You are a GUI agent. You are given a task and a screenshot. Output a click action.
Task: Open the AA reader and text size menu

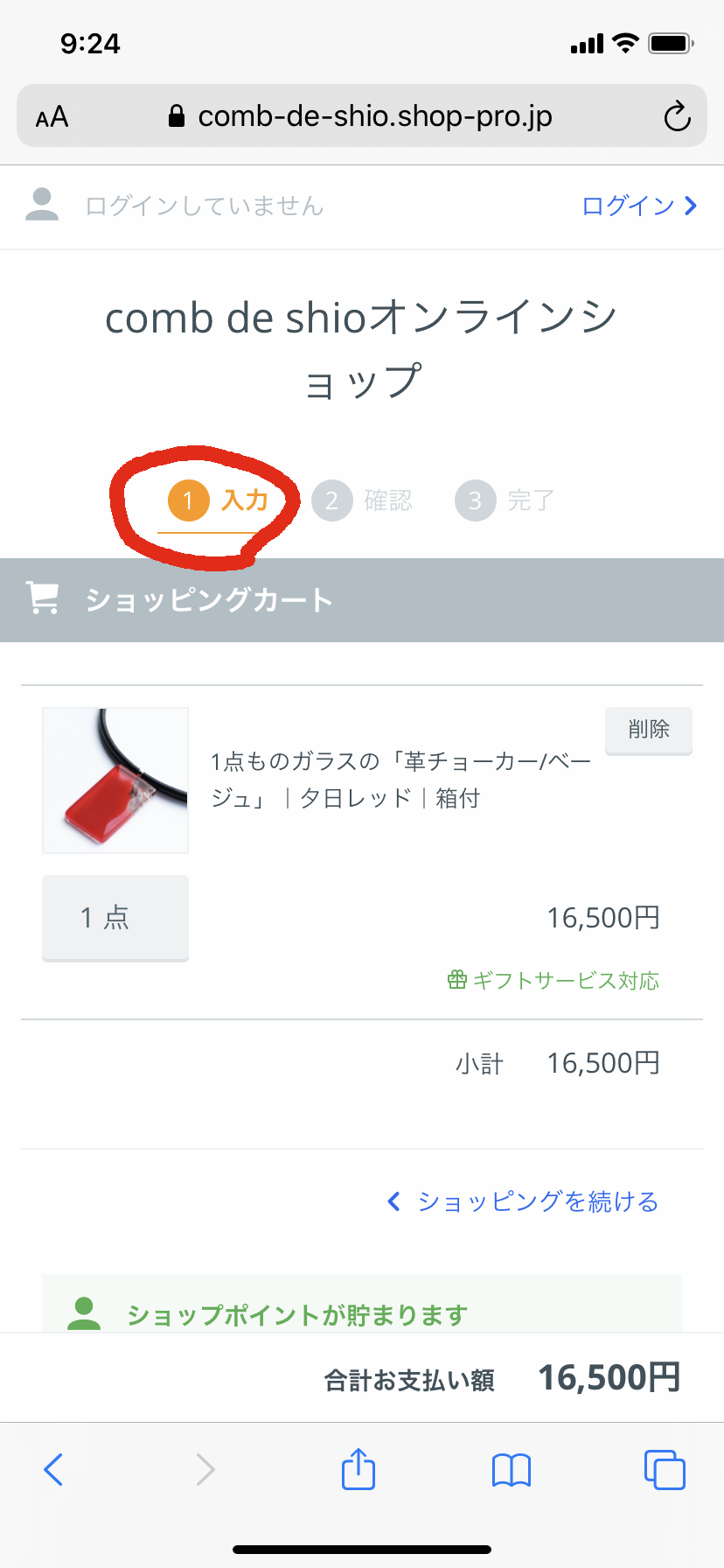pos(52,116)
